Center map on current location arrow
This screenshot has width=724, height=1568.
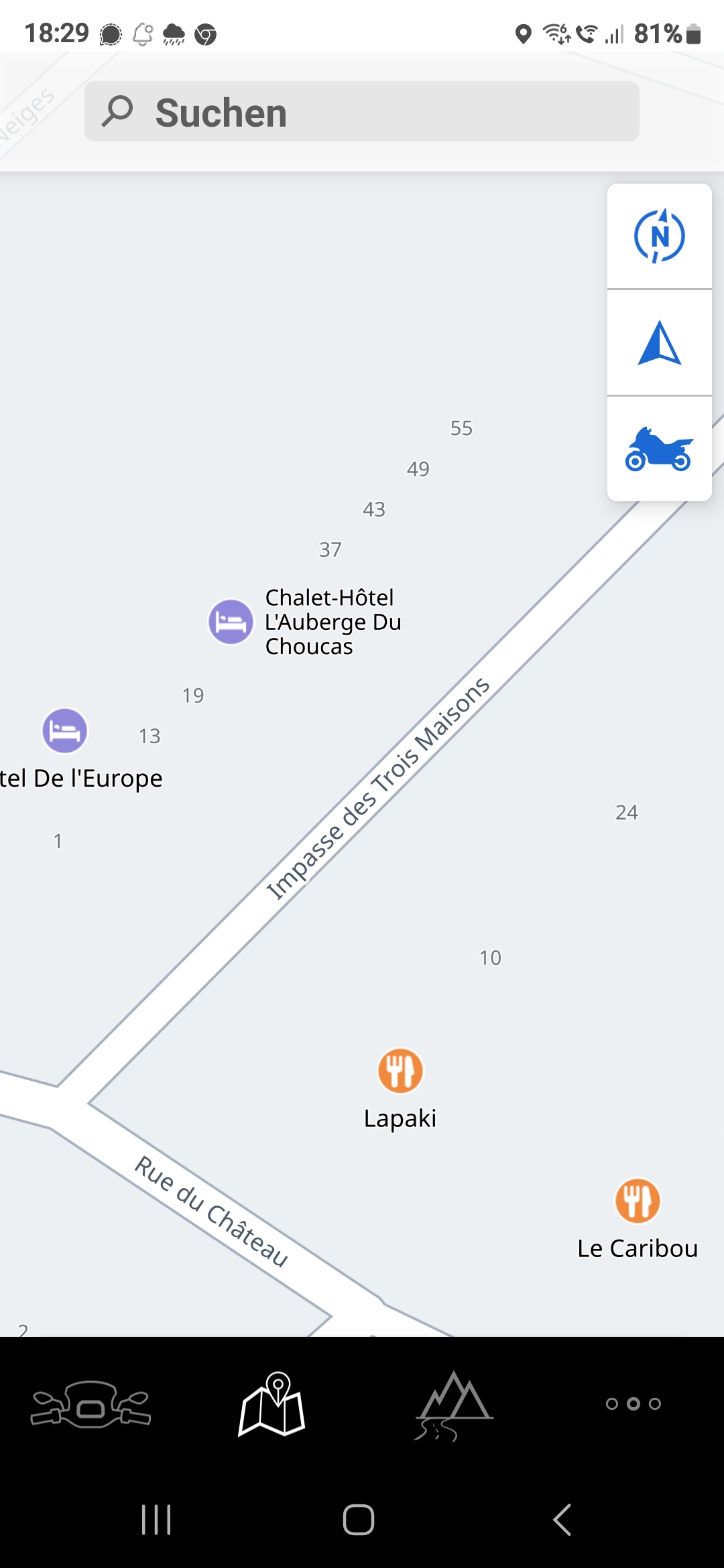(660, 343)
